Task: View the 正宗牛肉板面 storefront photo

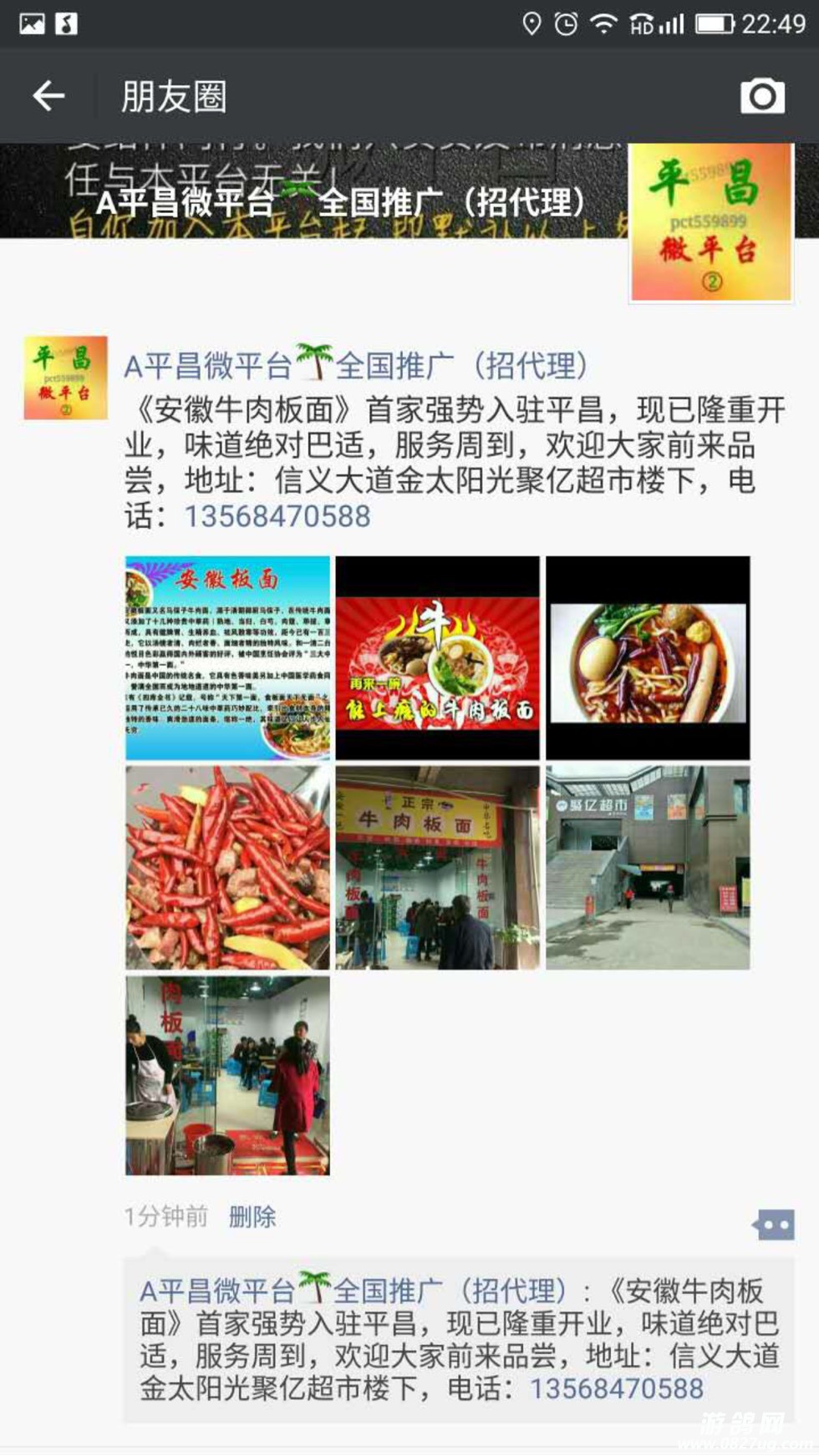Action: coord(437,868)
